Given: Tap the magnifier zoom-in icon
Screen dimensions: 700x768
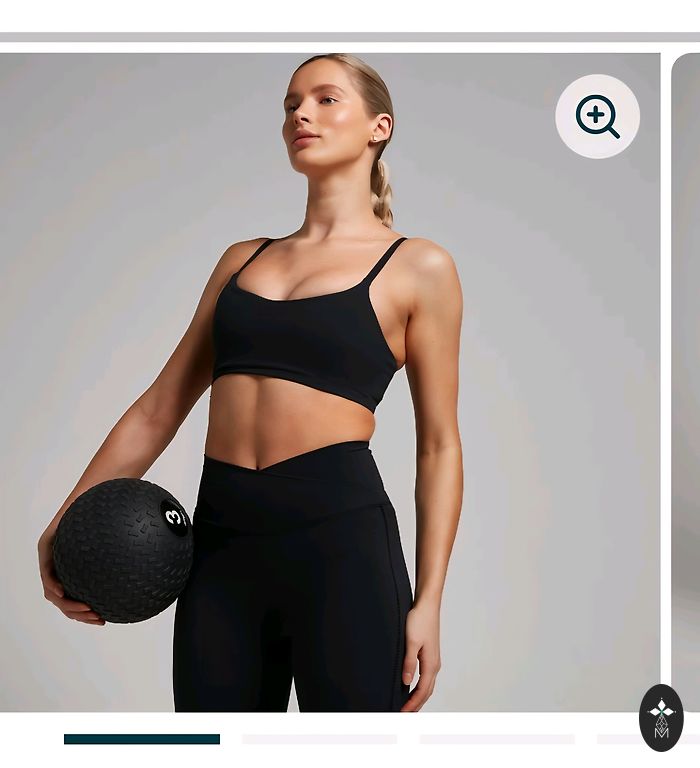Looking at the screenshot, I should pyautogui.click(x=597, y=116).
